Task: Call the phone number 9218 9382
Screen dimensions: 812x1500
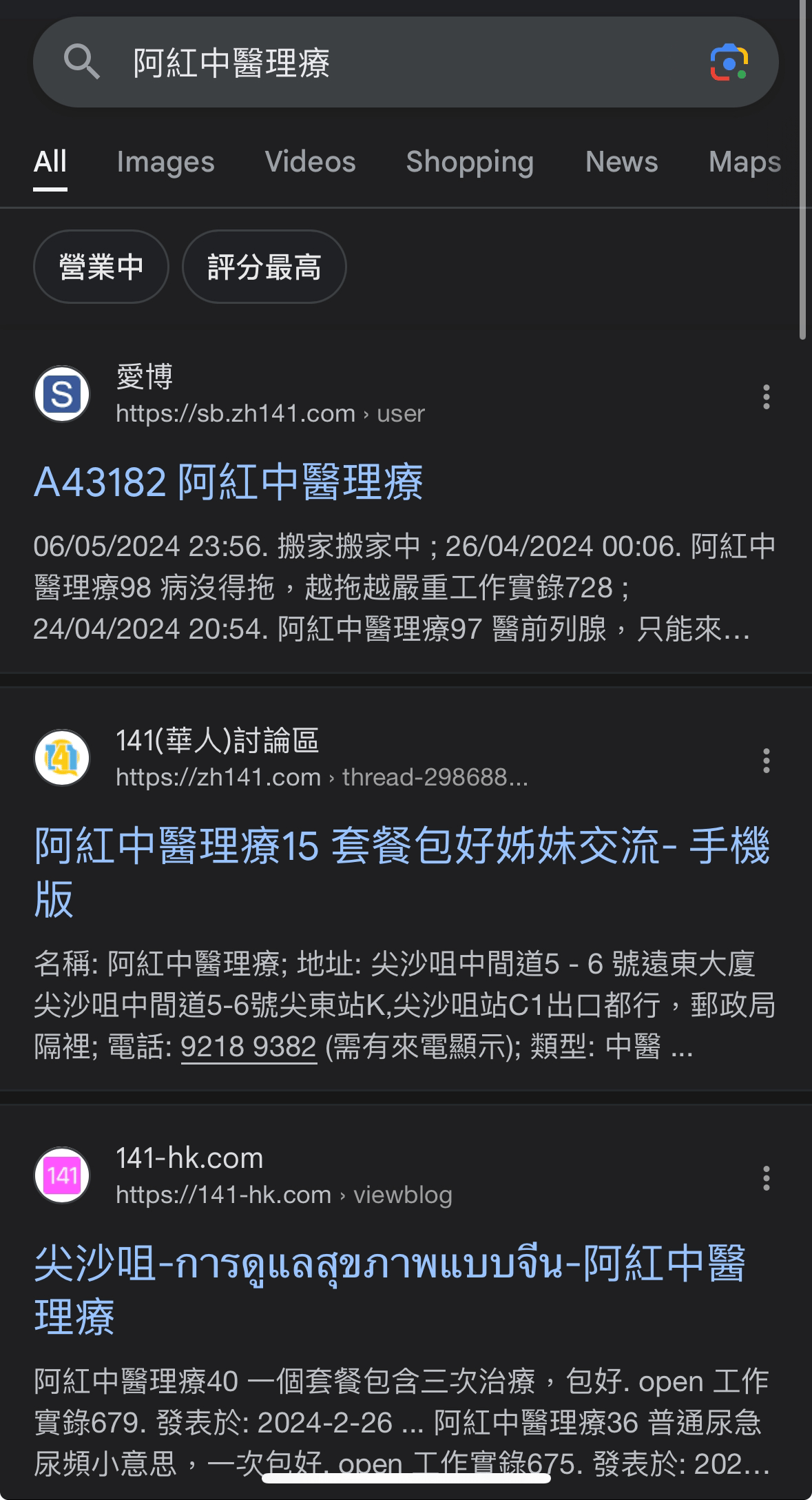Action: tap(249, 1047)
